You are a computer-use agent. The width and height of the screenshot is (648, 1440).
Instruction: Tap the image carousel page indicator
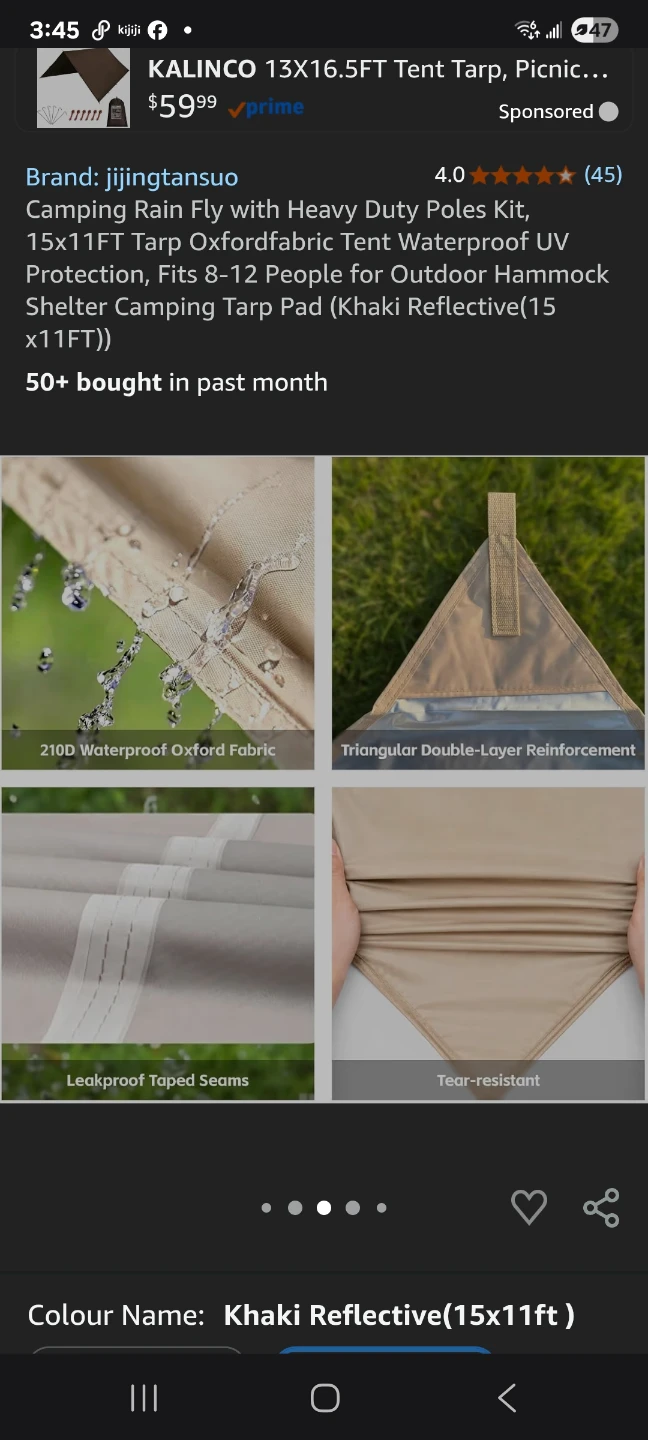324,1208
